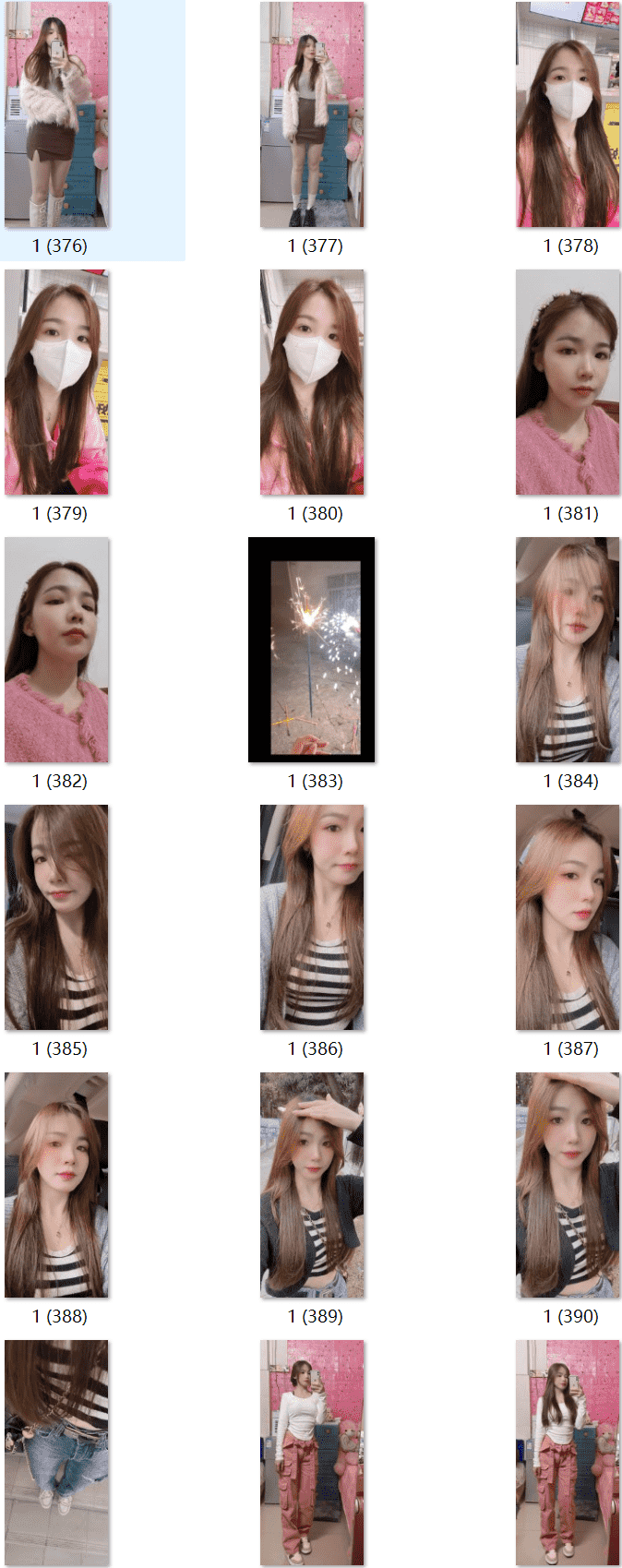Open the photo file 1 (390)

(x=568, y=1185)
